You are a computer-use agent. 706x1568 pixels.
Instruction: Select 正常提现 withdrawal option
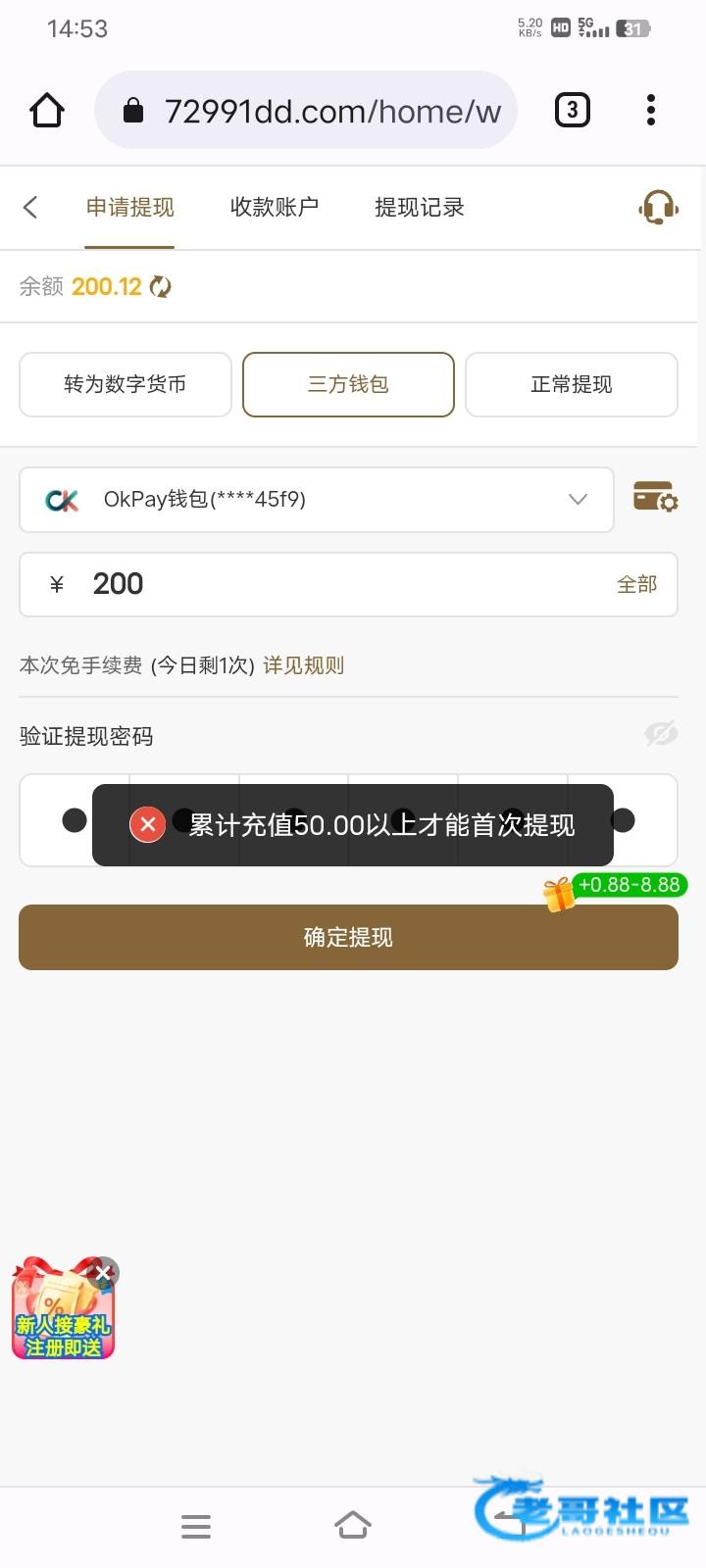[572, 384]
